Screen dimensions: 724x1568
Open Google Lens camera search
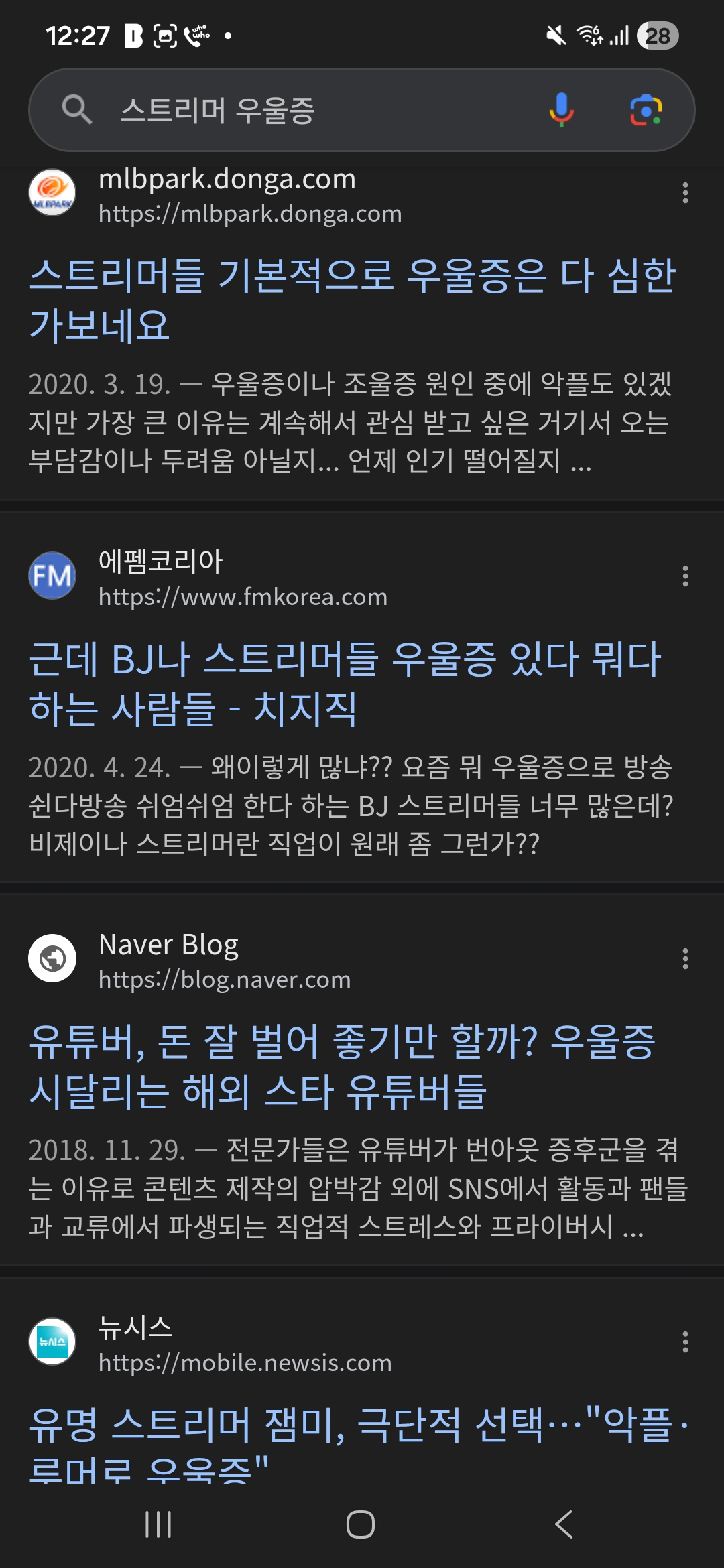(646, 110)
